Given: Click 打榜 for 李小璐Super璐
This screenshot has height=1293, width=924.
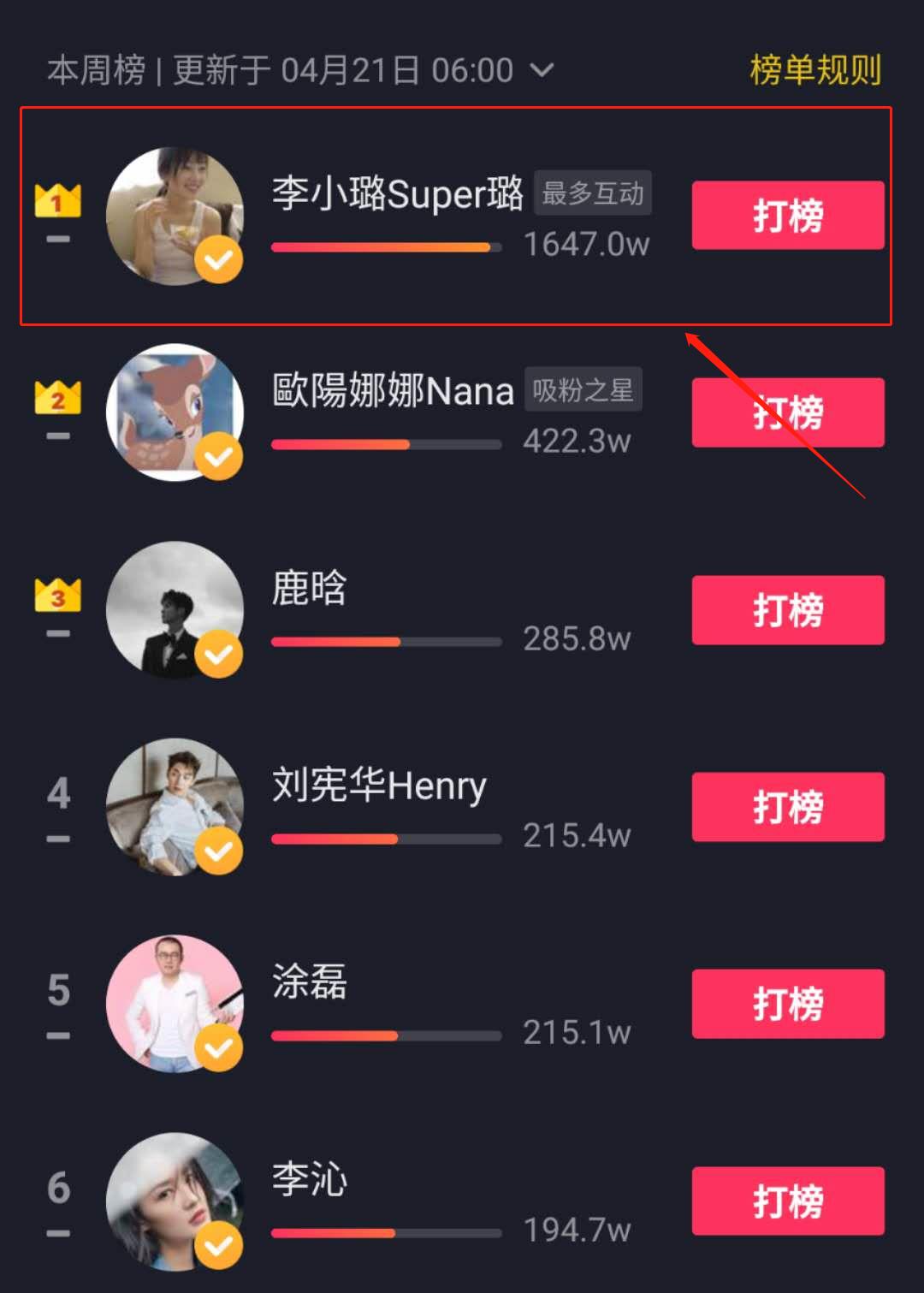Looking at the screenshot, I should [x=787, y=215].
